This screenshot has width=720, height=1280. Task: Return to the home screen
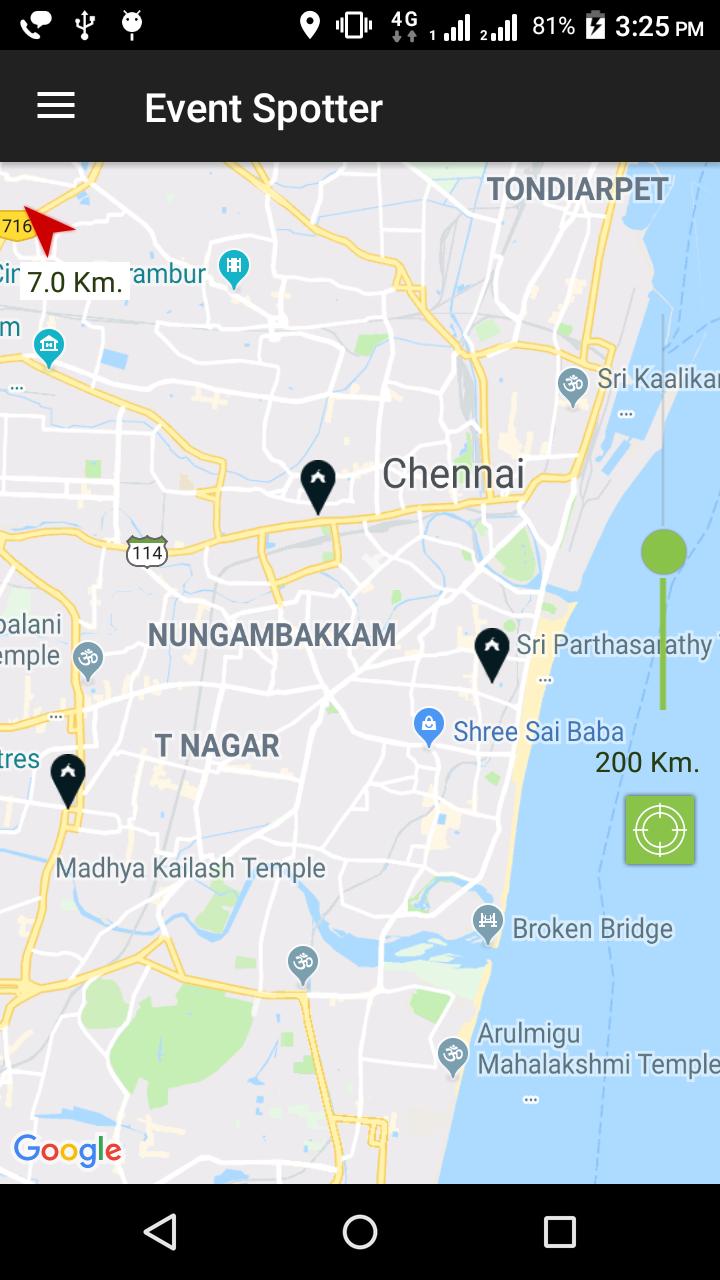[x=360, y=1232]
